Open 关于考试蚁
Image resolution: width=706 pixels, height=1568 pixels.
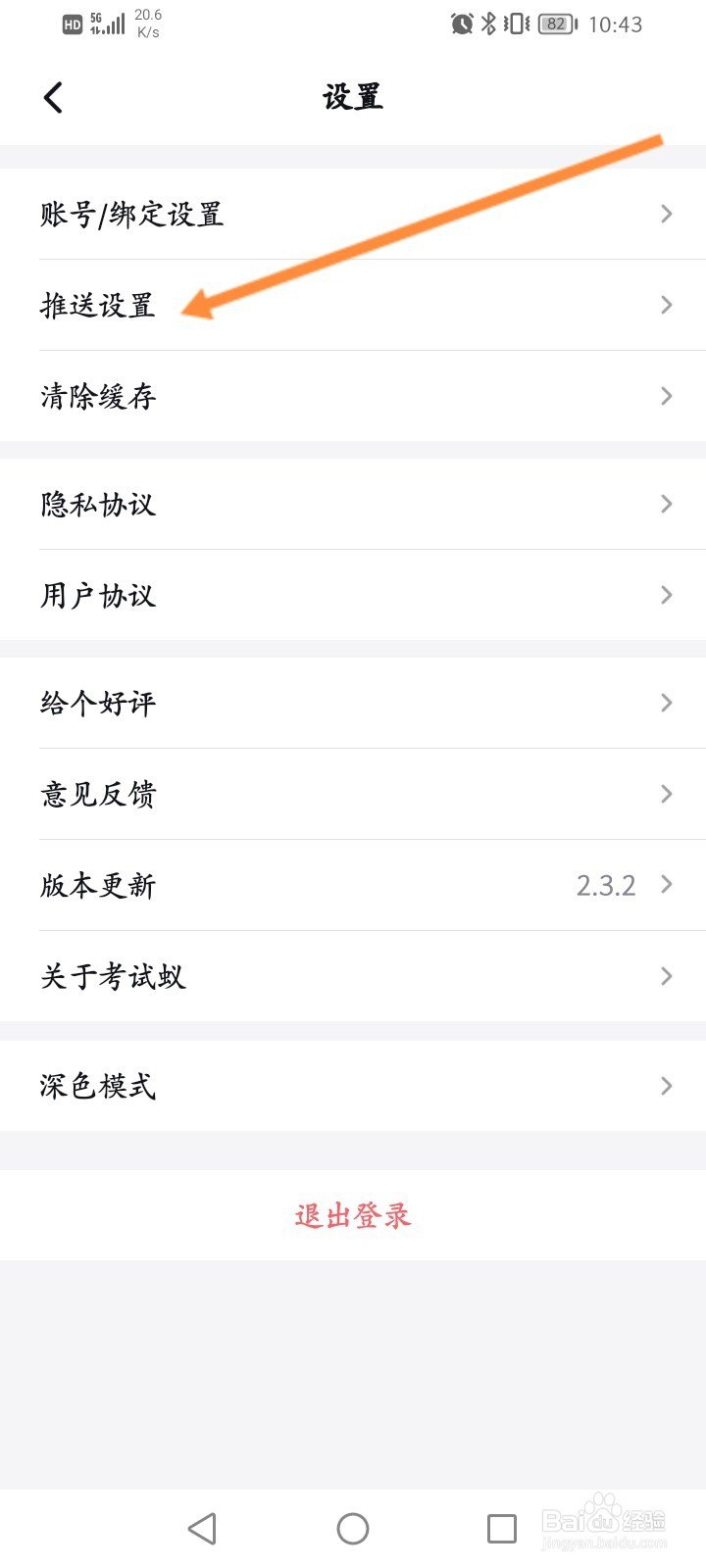point(353,976)
